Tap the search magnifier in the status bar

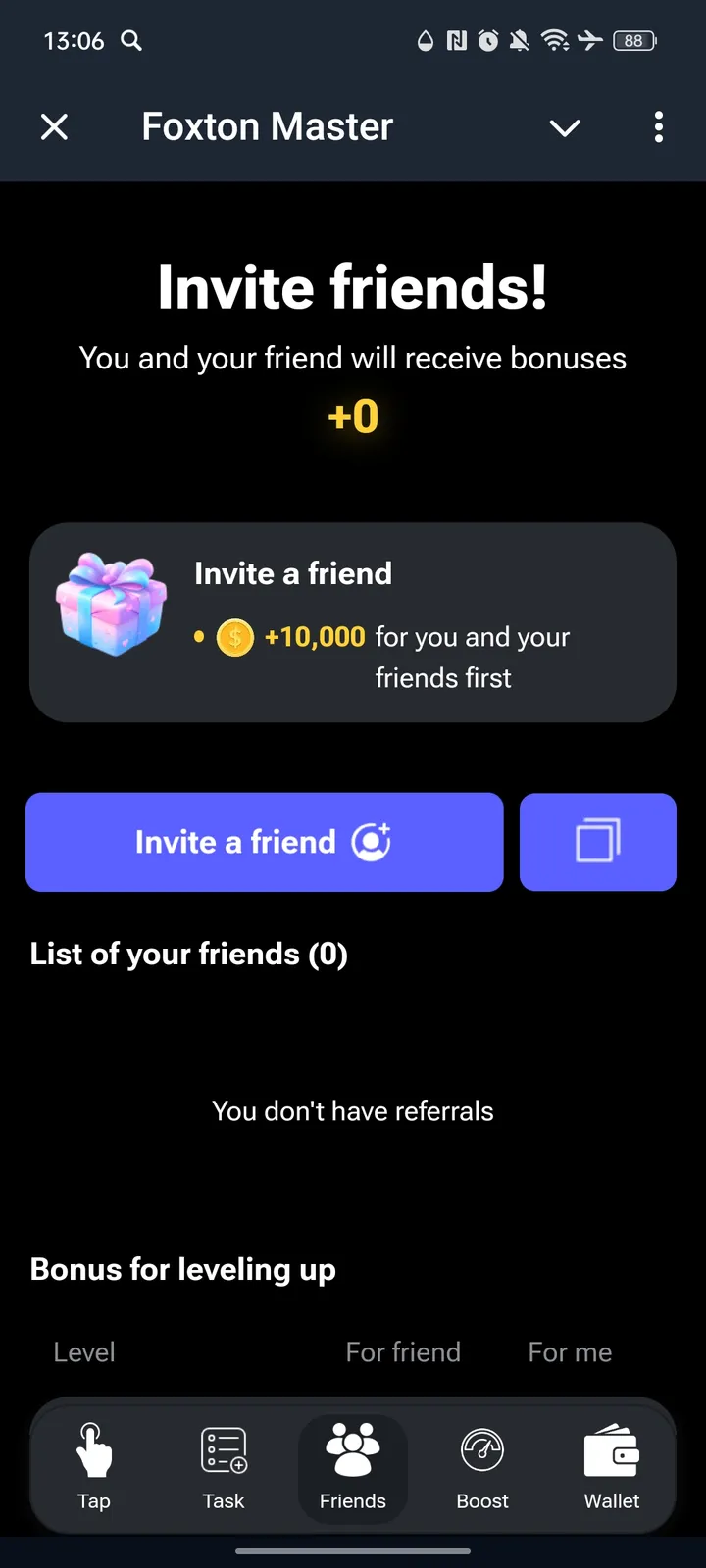[x=130, y=41]
